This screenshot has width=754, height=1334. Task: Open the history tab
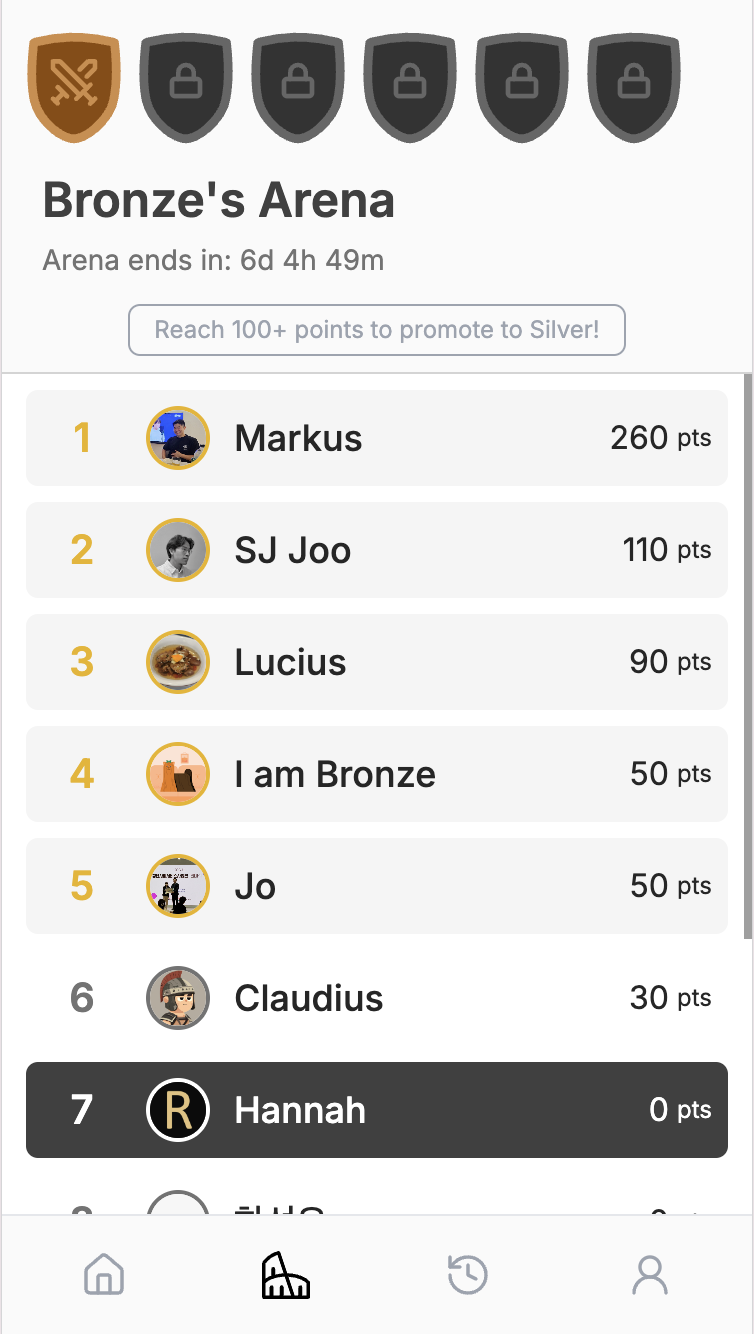pos(467,1275)
